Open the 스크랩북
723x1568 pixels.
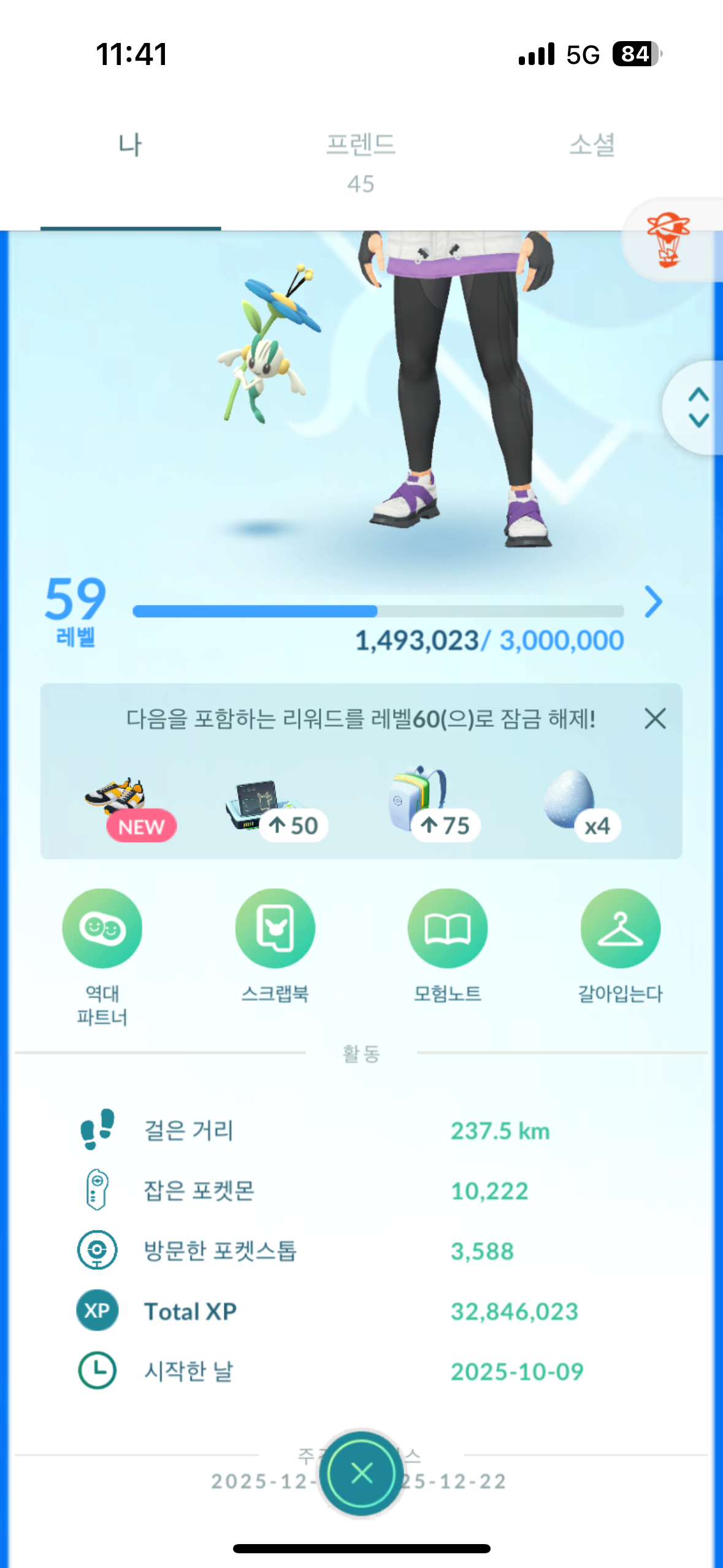point(275,928)
